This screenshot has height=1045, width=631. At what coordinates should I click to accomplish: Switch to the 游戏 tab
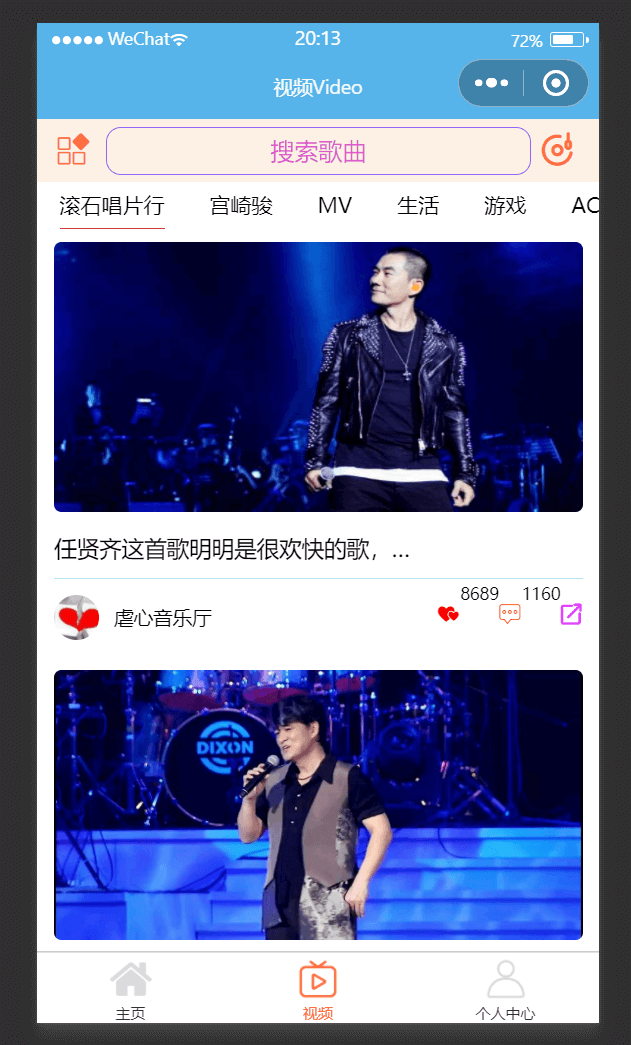pyautogui.click(x=505, y=206)
